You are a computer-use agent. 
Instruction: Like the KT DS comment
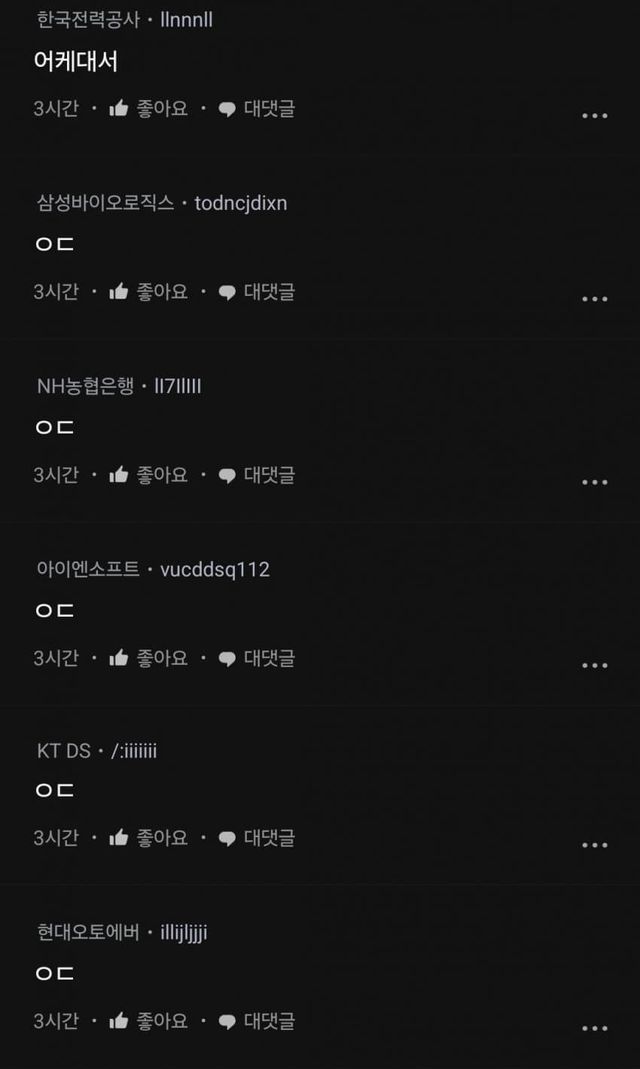click(148, 838)
